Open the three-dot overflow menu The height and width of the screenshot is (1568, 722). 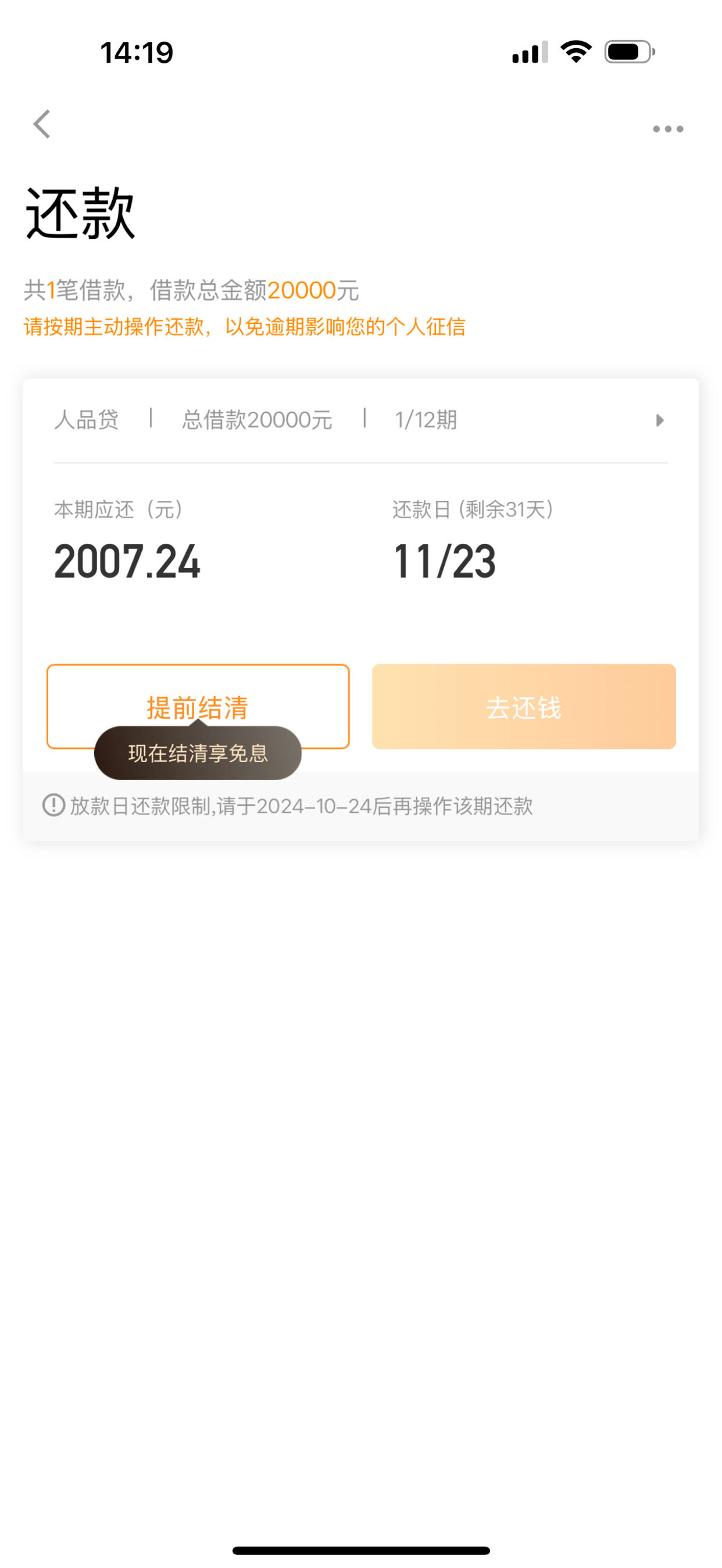click(668, 129)
